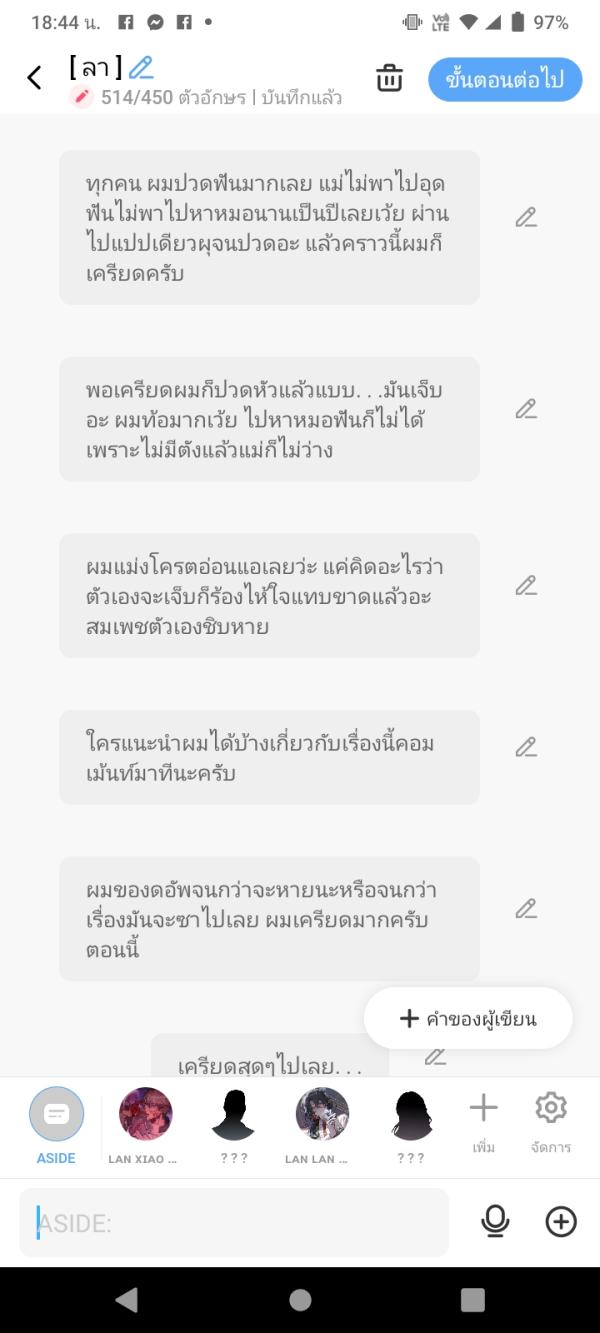Edit the message starting with ทุกคน ผมปวดฟัน
This screenshot has width=600, height=1333.
click(526, 218)
